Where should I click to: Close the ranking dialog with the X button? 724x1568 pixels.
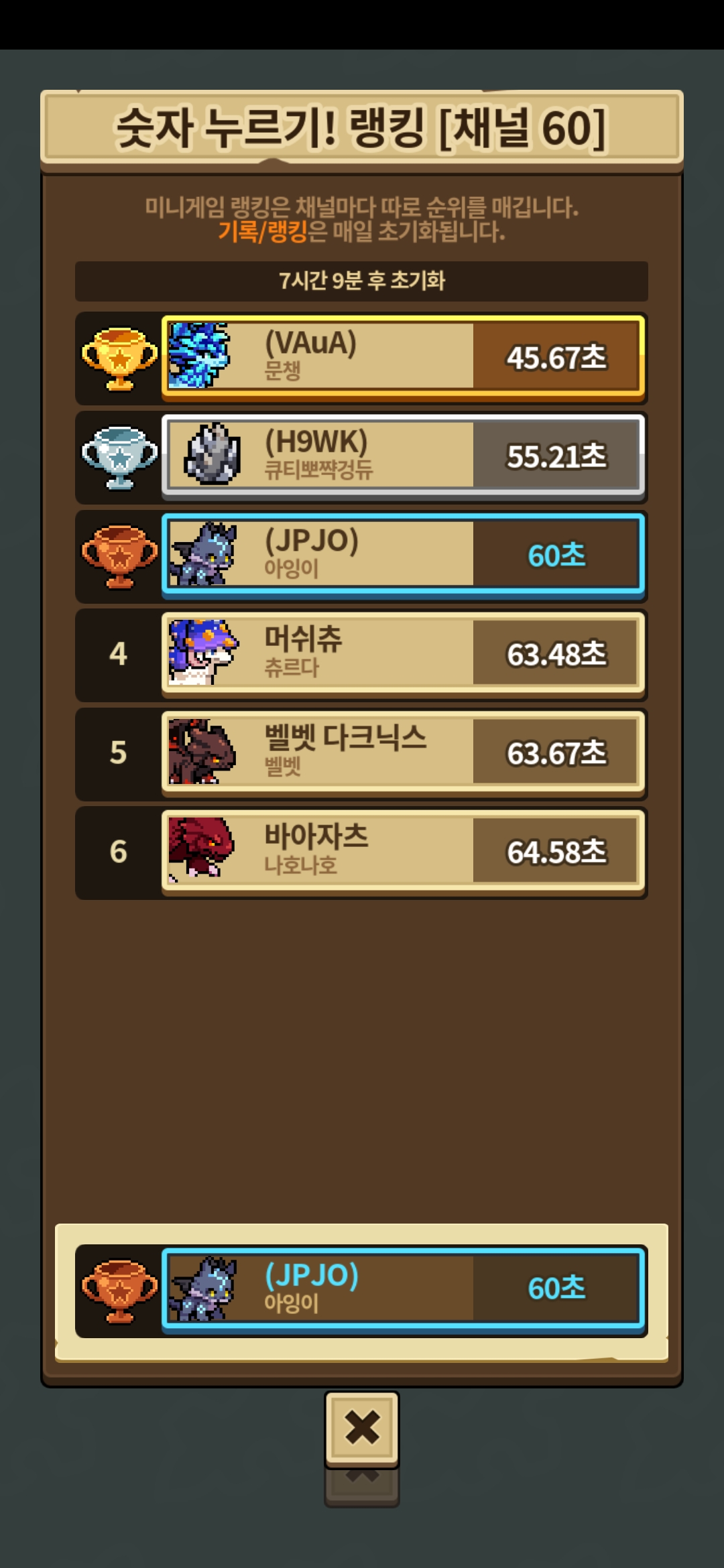point(362,1427)
